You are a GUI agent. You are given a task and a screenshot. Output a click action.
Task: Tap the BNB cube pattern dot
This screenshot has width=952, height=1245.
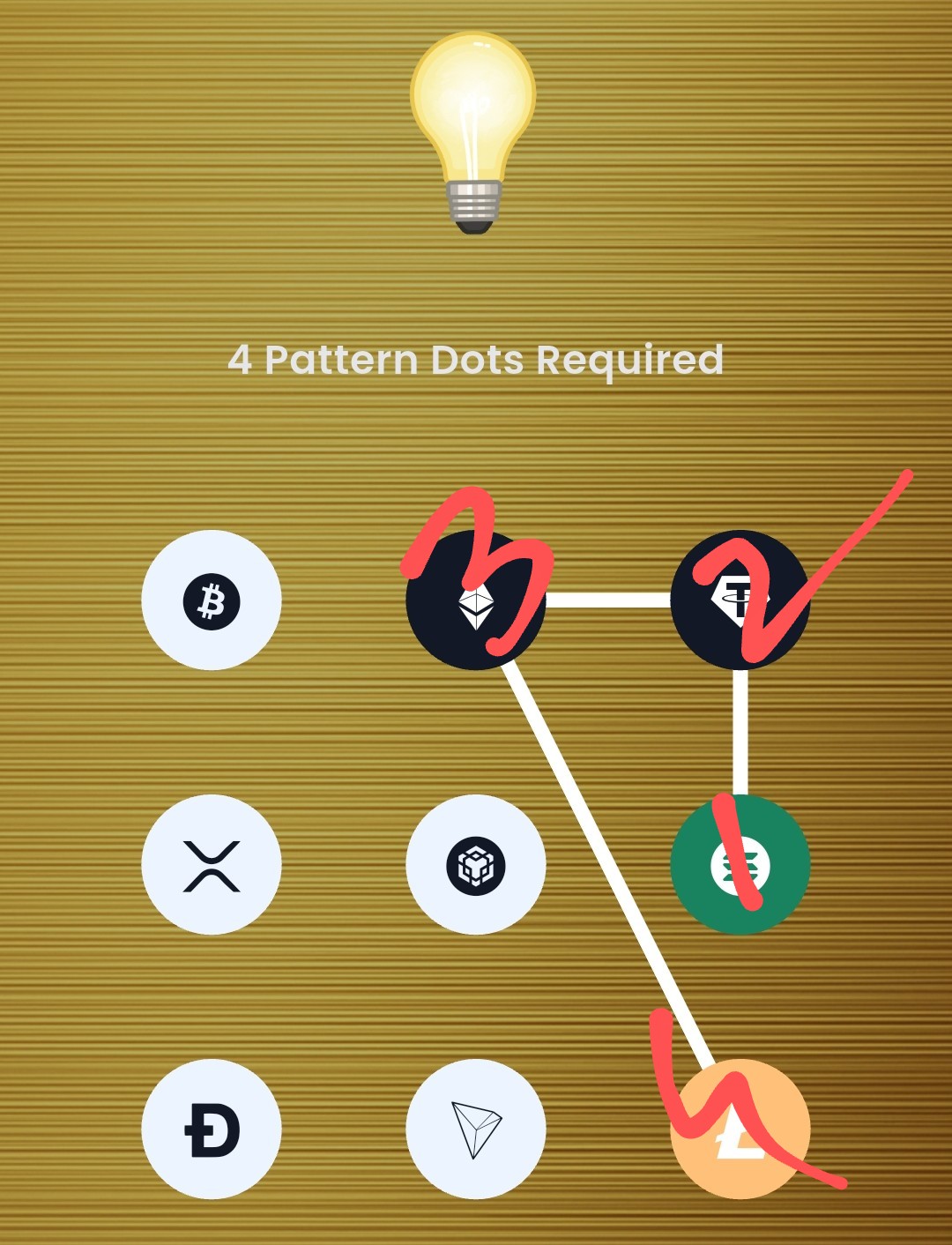coord(476,865)
